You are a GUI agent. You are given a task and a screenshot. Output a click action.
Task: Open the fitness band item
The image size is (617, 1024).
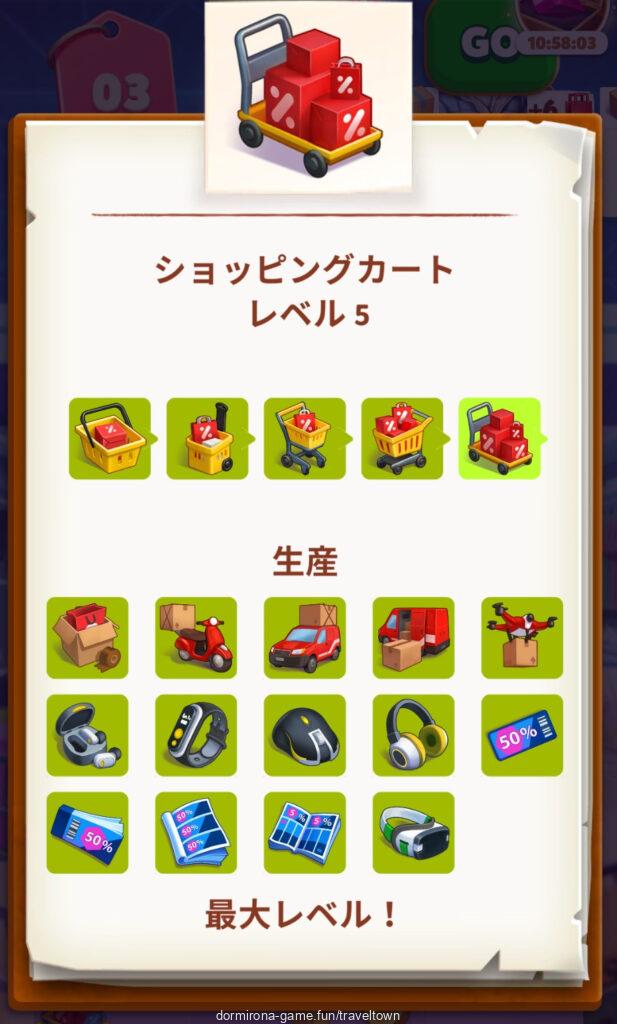pyautogui.click(x=196, y=735)
